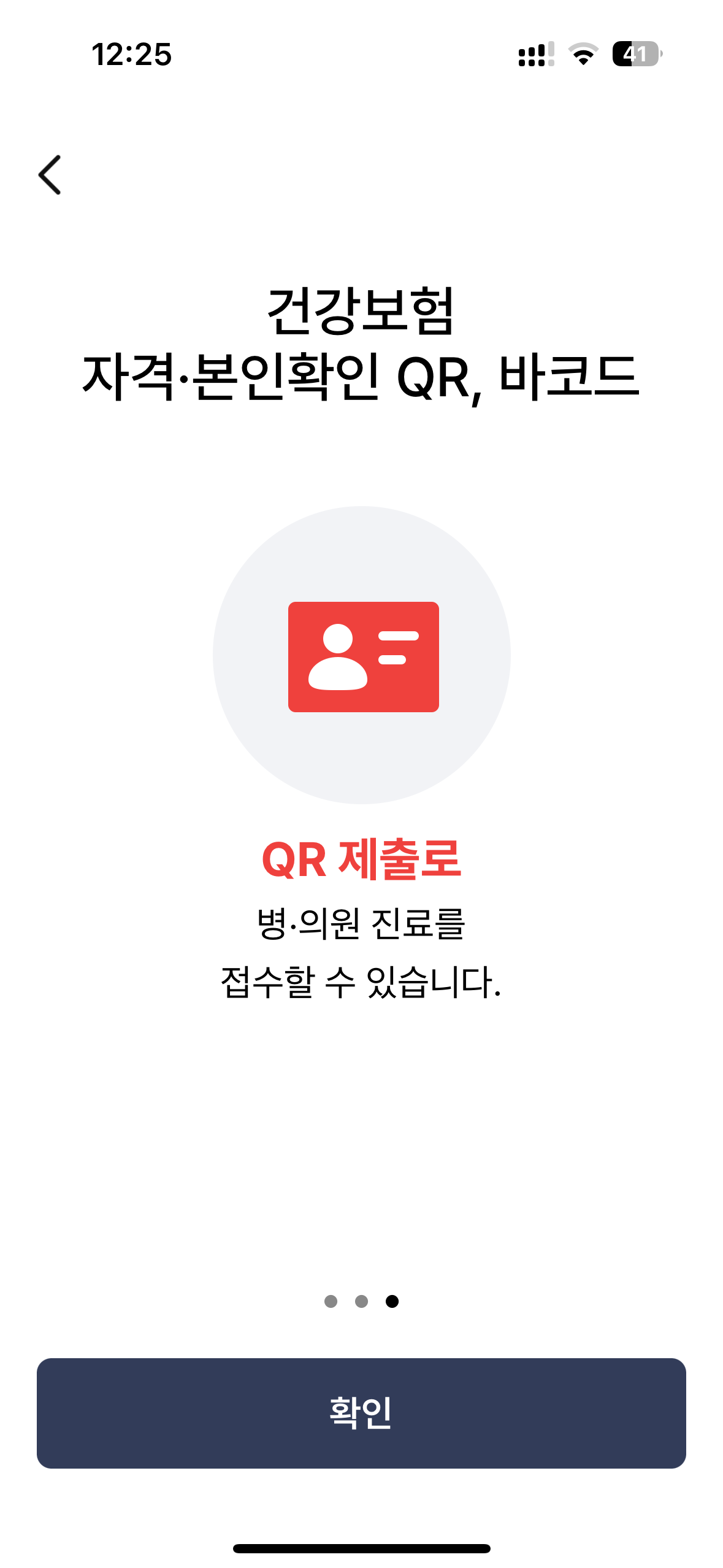Tap the clock showing 12:25
This screenshot has width=723, height=1568.
coord(131,54)
